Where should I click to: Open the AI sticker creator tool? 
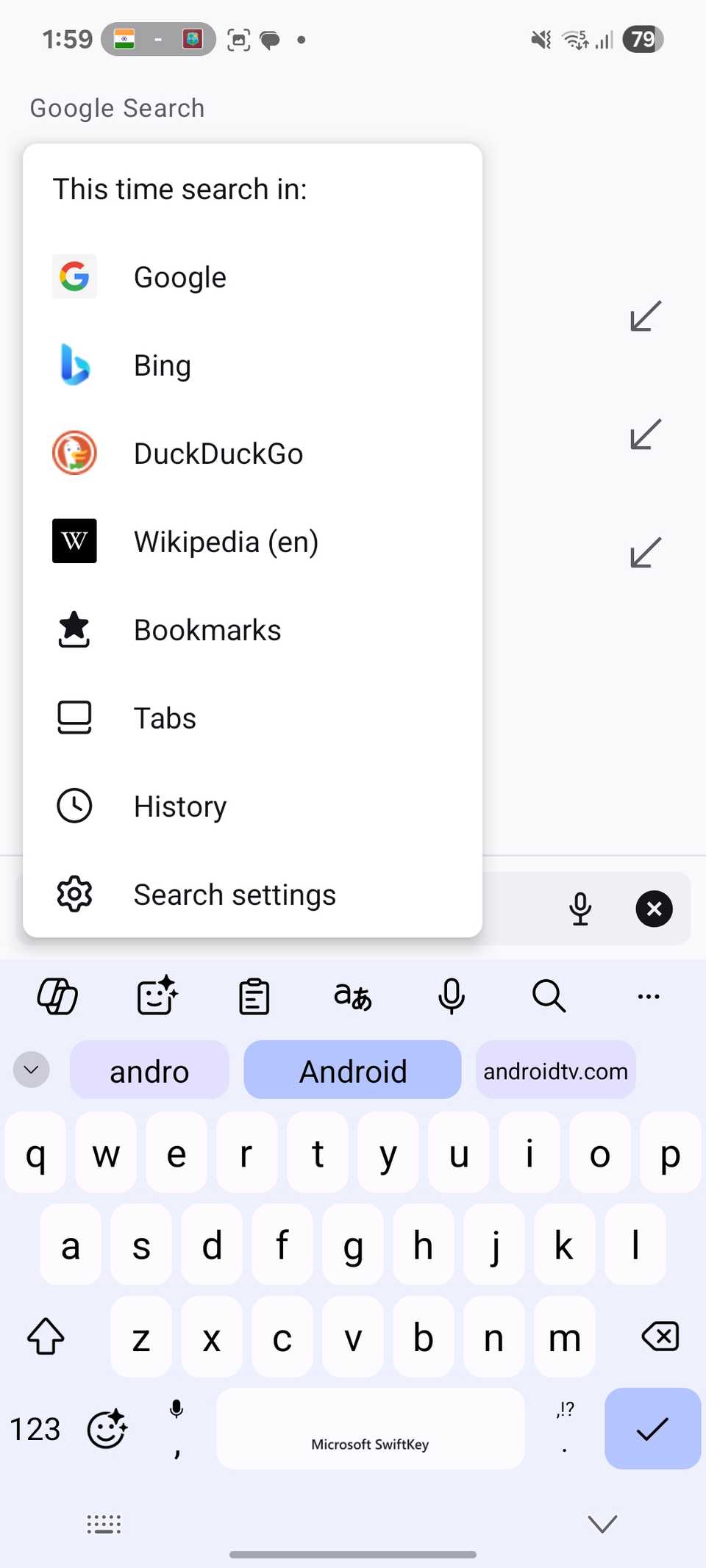[156, 996]
